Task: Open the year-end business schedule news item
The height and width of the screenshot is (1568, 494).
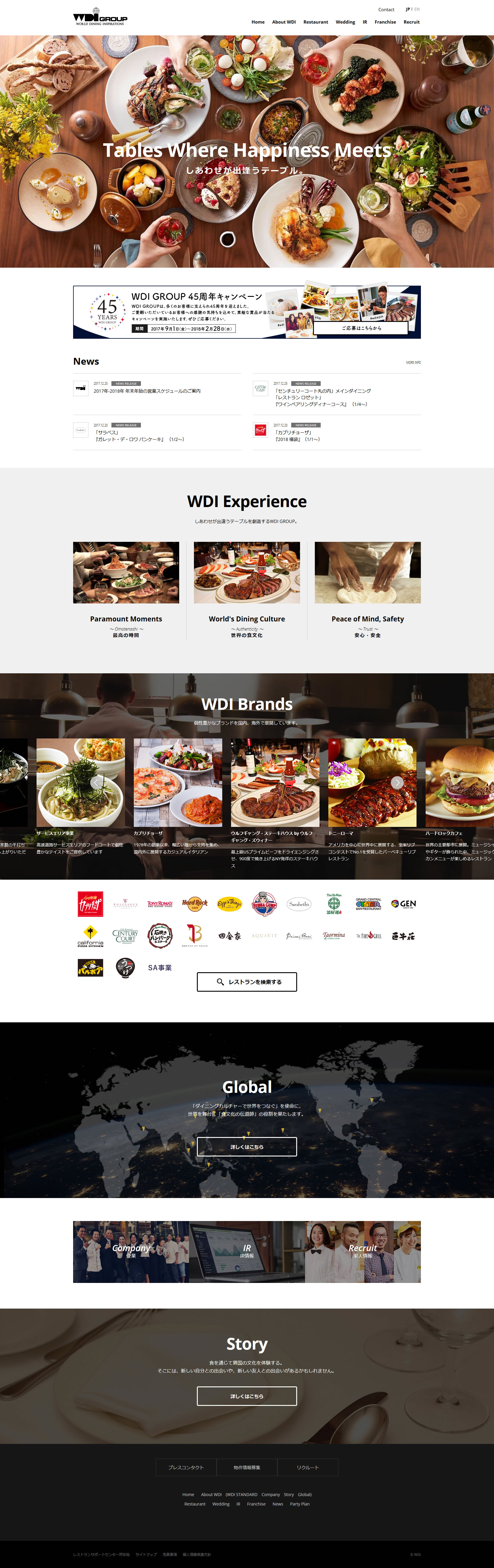Action: point(146,391)
